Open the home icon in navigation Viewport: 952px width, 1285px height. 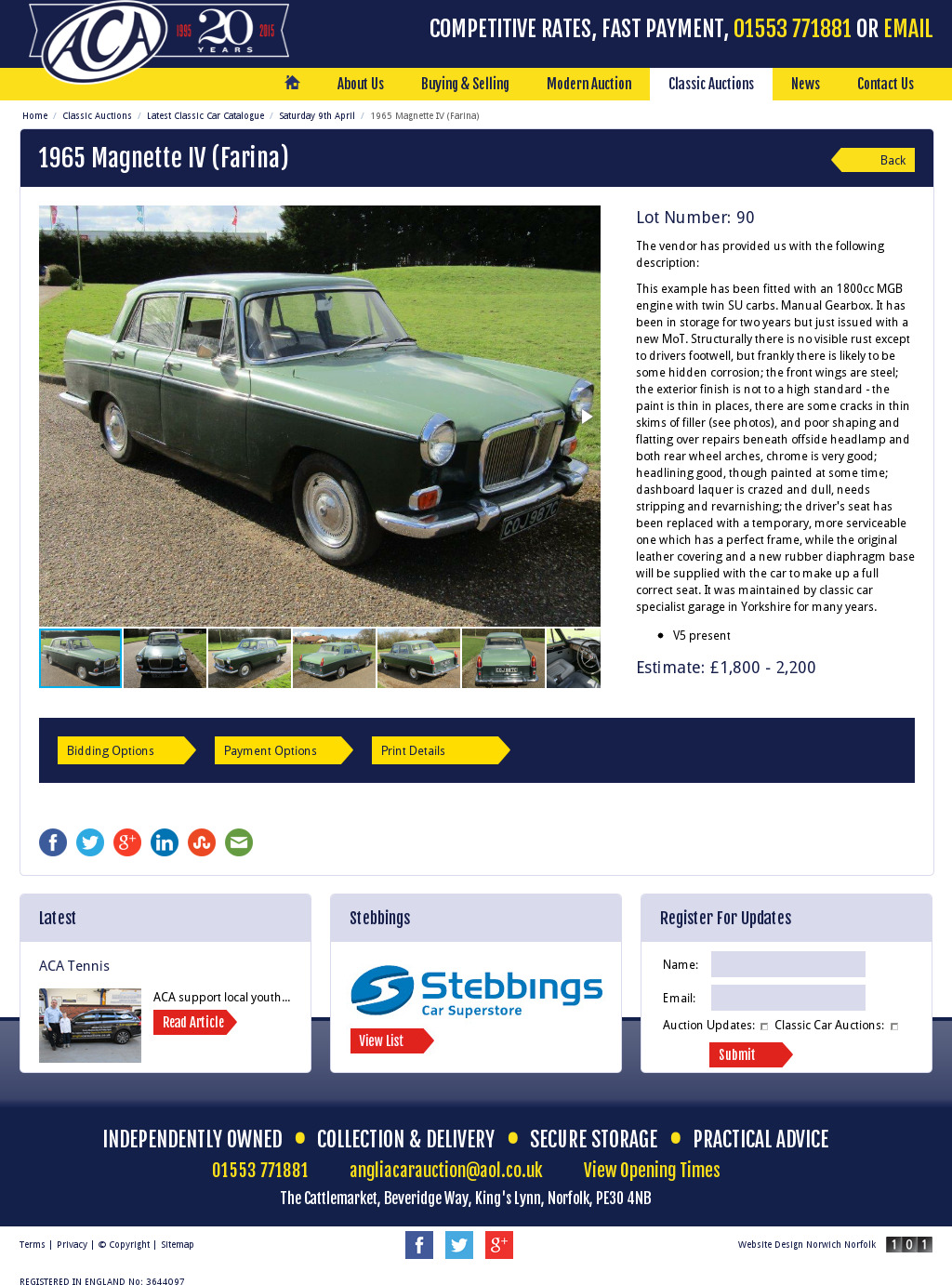[x=292, y=83]
